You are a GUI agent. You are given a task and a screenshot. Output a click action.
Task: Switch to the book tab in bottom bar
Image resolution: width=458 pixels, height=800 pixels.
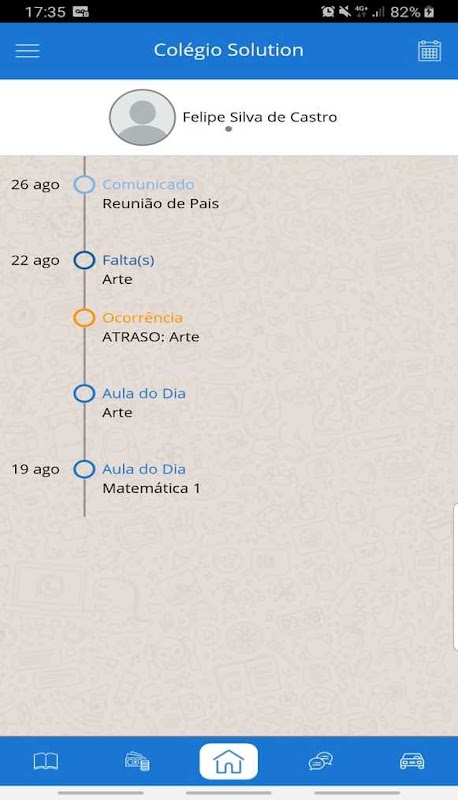click(46, 762)
